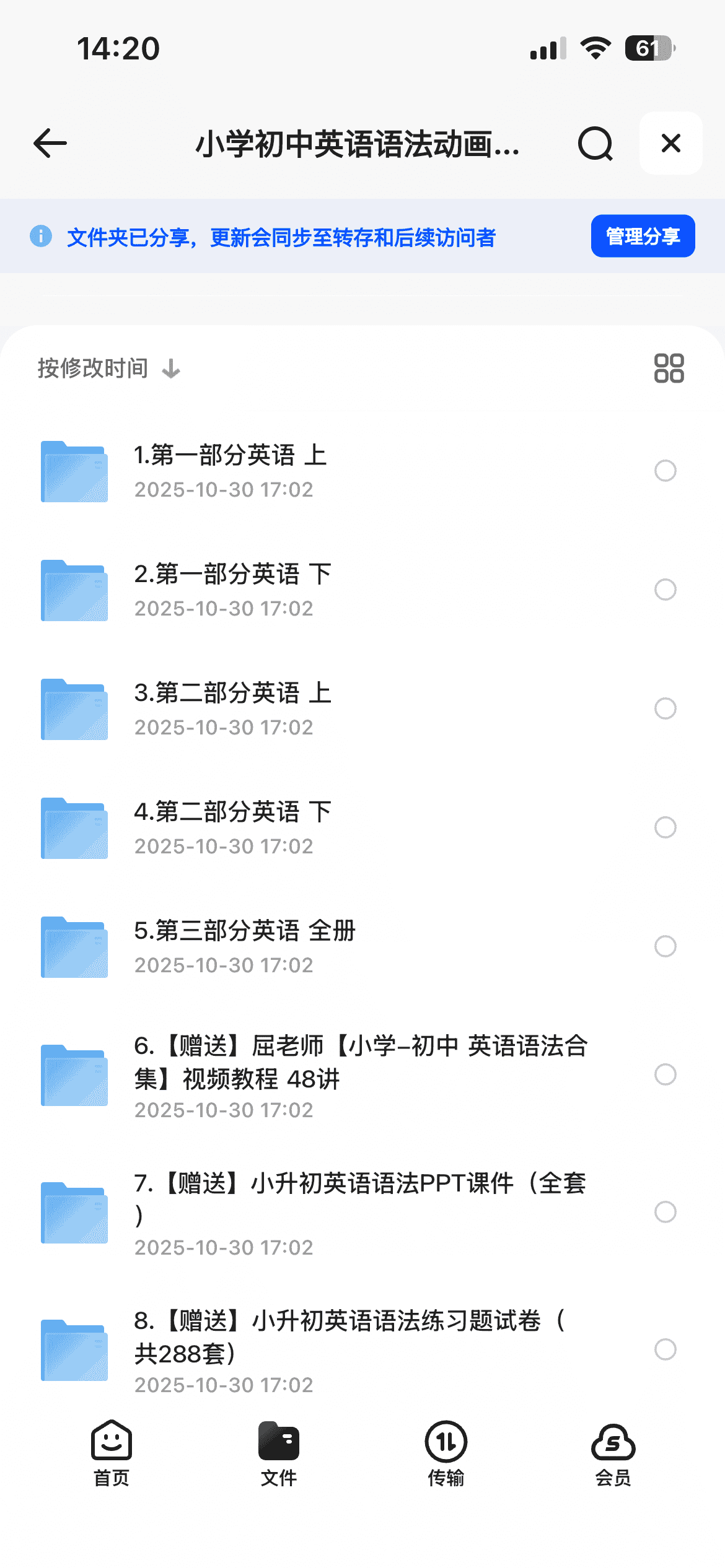Go back using the arrow icon
The height and width of the screenshot is (1568, 725).
click(x=50, y=144)
